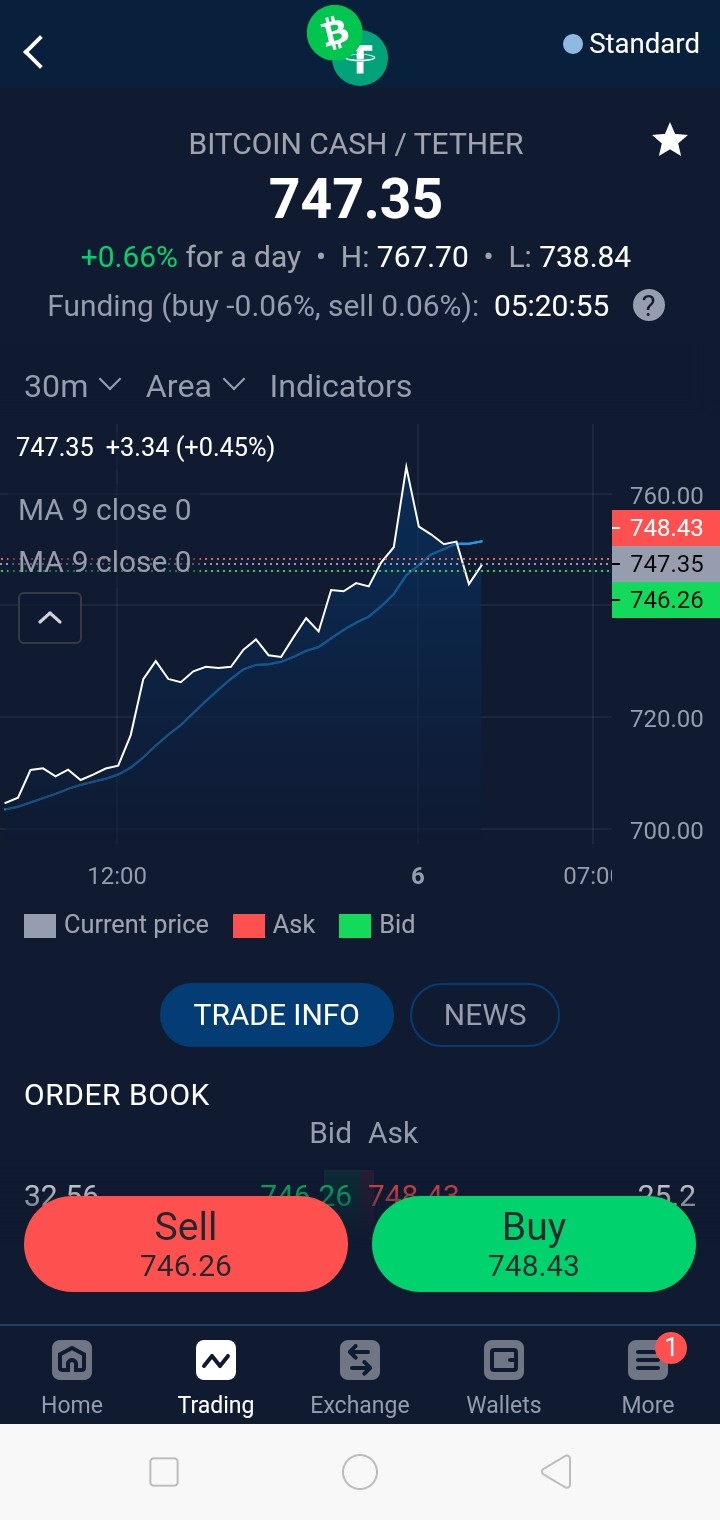Tap the system back triangle button

point(556,1472)
